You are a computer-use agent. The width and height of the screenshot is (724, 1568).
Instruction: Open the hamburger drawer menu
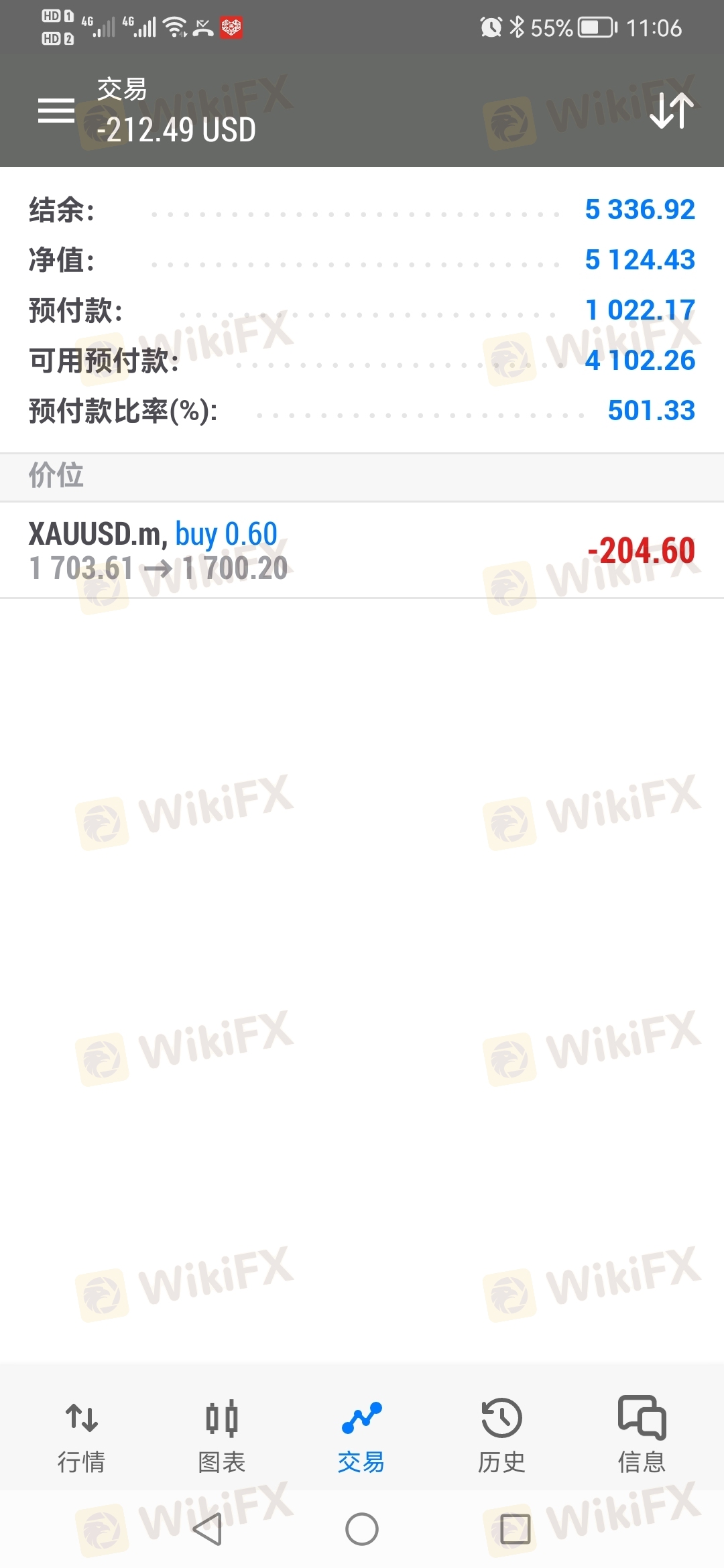click(56, 111)
